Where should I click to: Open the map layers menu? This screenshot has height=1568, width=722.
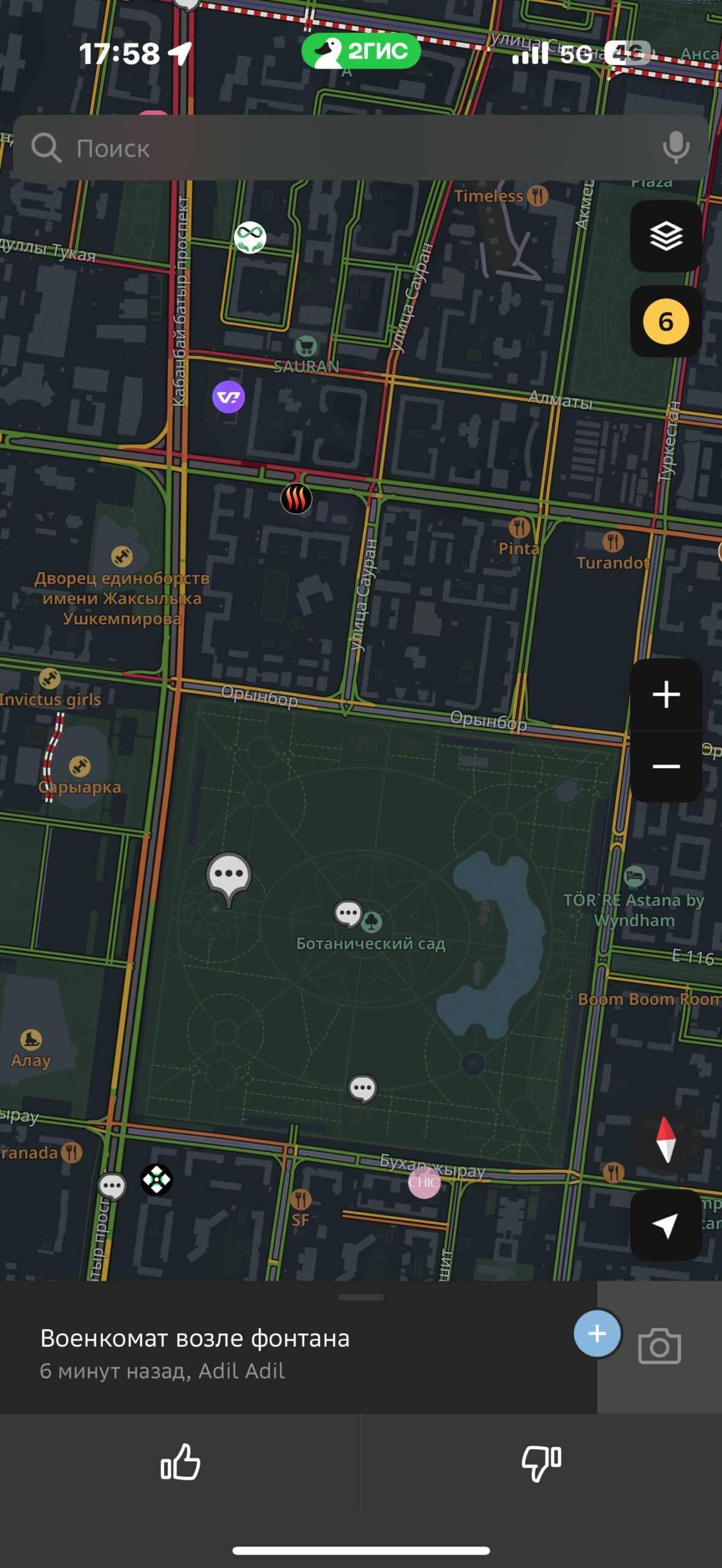666,236
